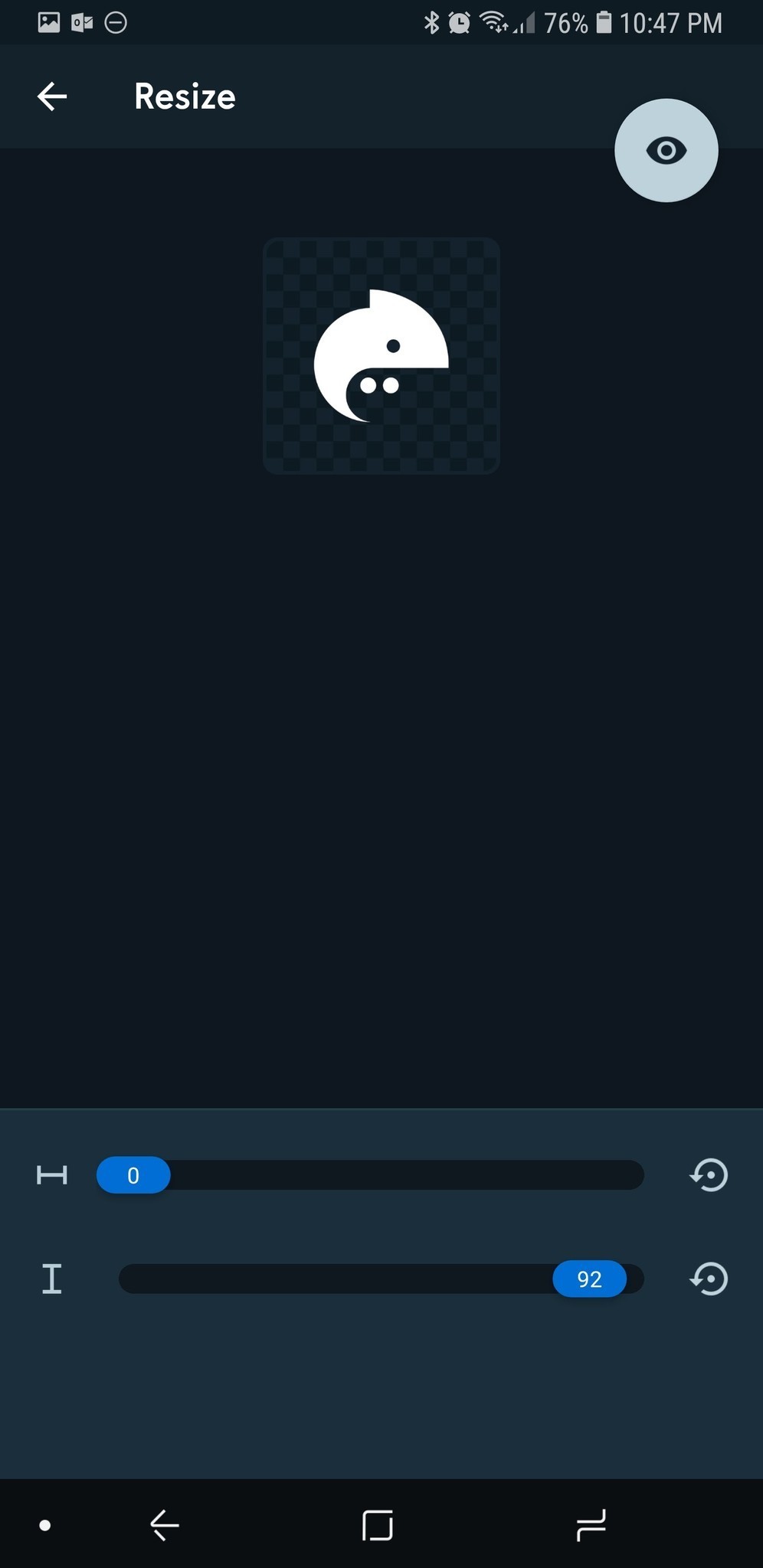Tap the Resize title label

tap(185, 96)
